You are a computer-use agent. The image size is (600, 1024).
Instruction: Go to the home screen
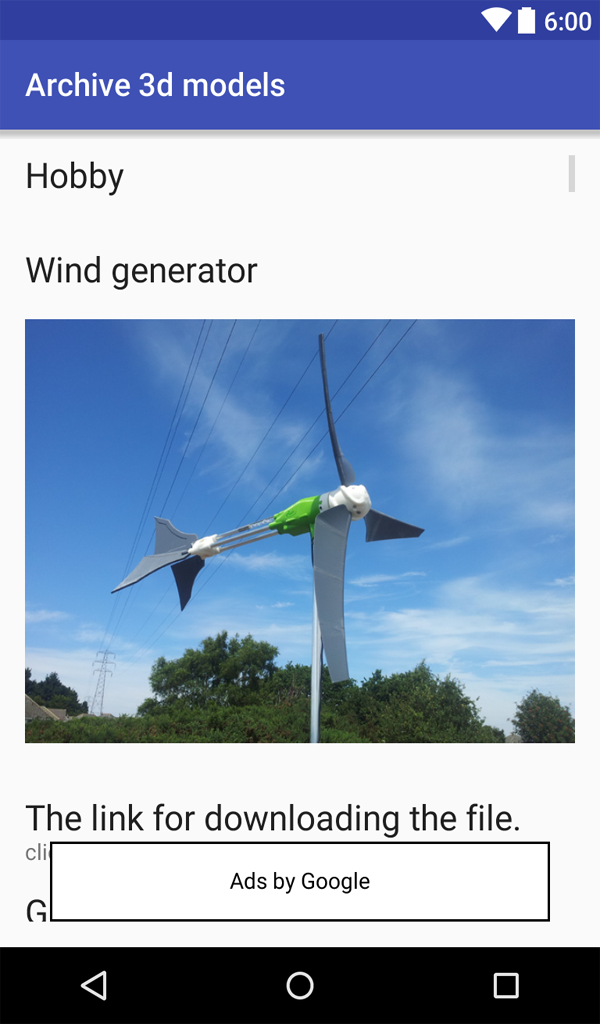coord(300,986)
